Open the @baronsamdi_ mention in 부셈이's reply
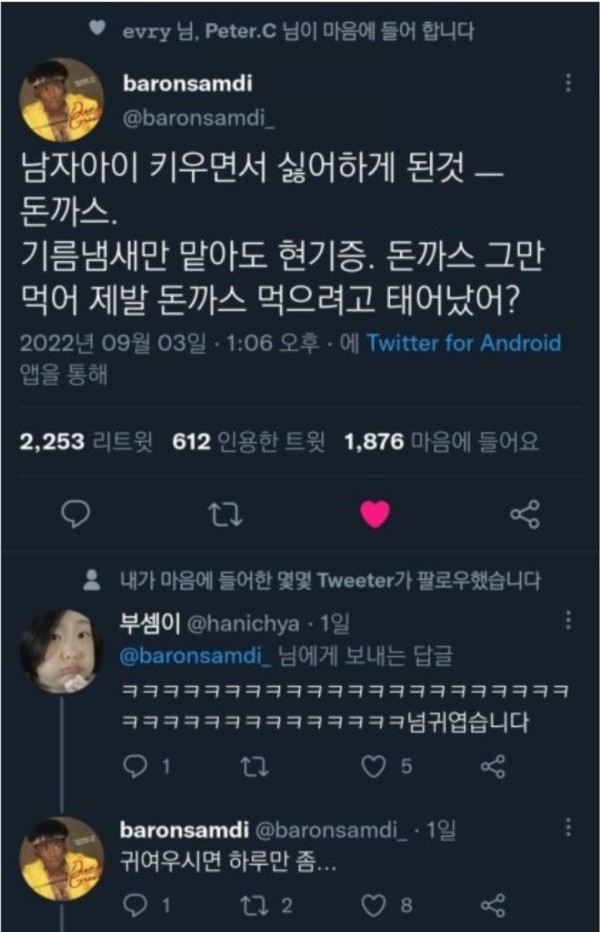Viewport: 600px width, 932px height. (196, 657)
